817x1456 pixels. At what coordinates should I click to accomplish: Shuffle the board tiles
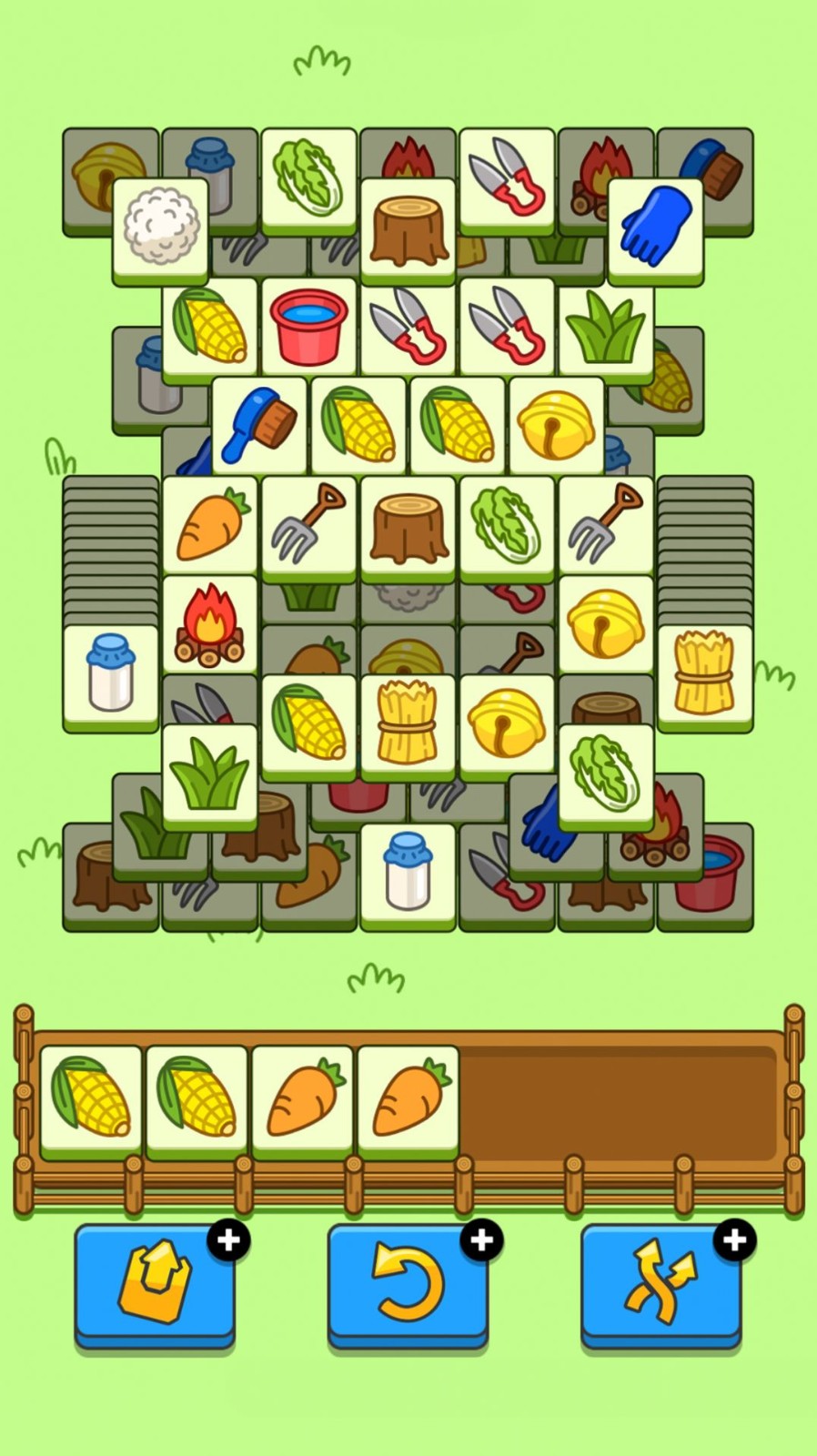pyautogui.click(x=661, y=1283)
